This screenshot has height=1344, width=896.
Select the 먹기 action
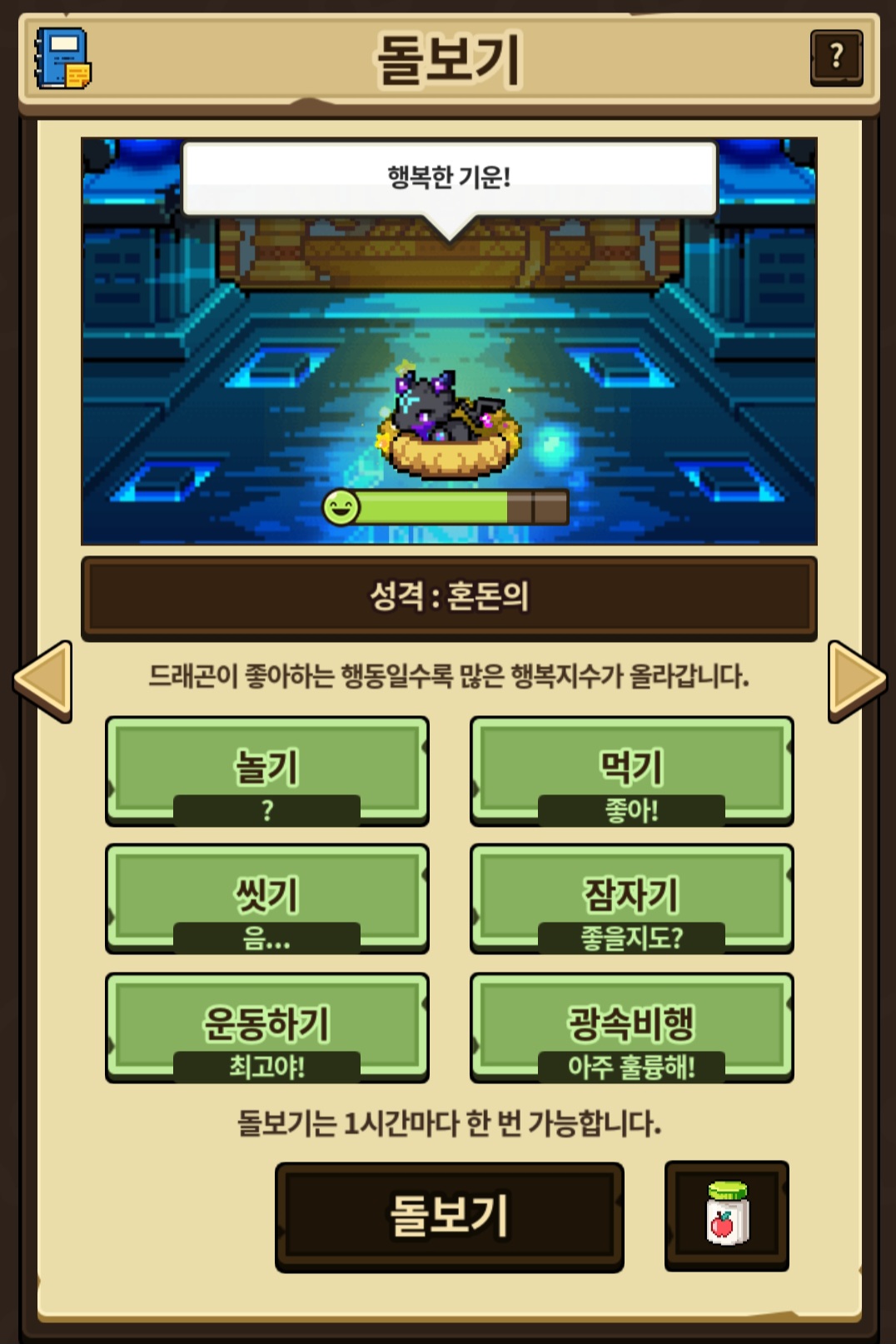pyautogui.click(x=631, y=770)
